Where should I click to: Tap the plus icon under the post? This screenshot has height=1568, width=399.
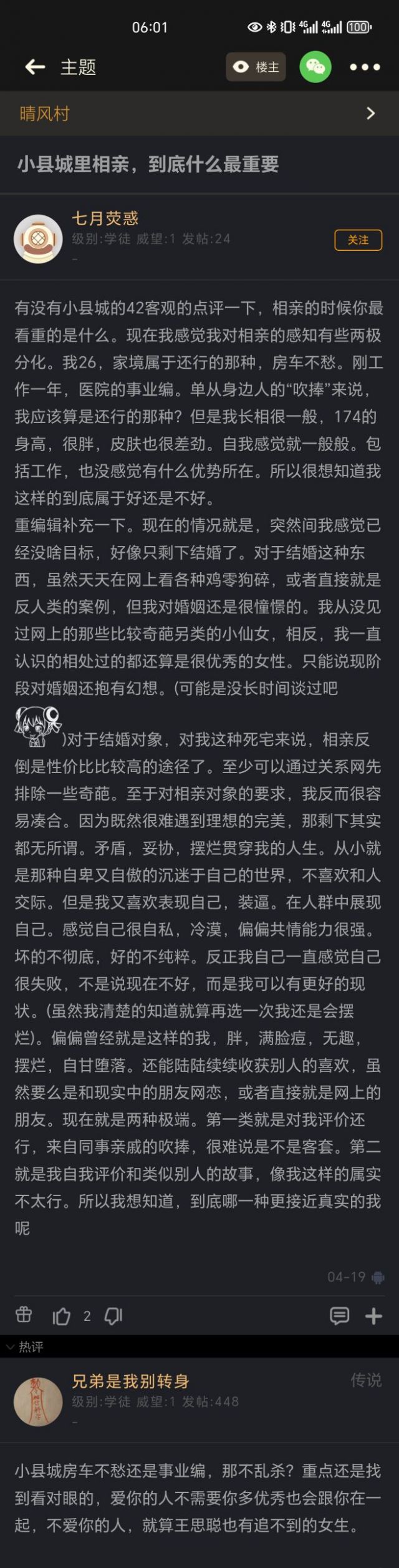point(373,1316)
